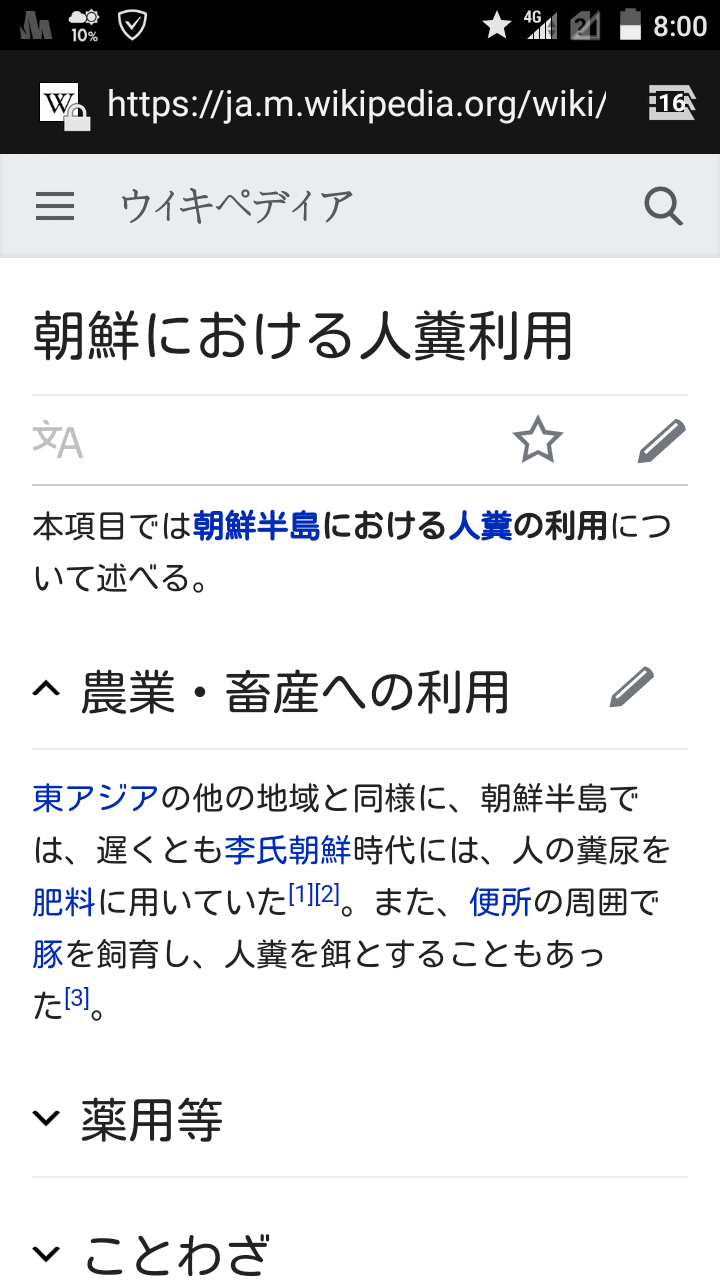
Task: Follow the 東アジア link
Action: (96, 798)
